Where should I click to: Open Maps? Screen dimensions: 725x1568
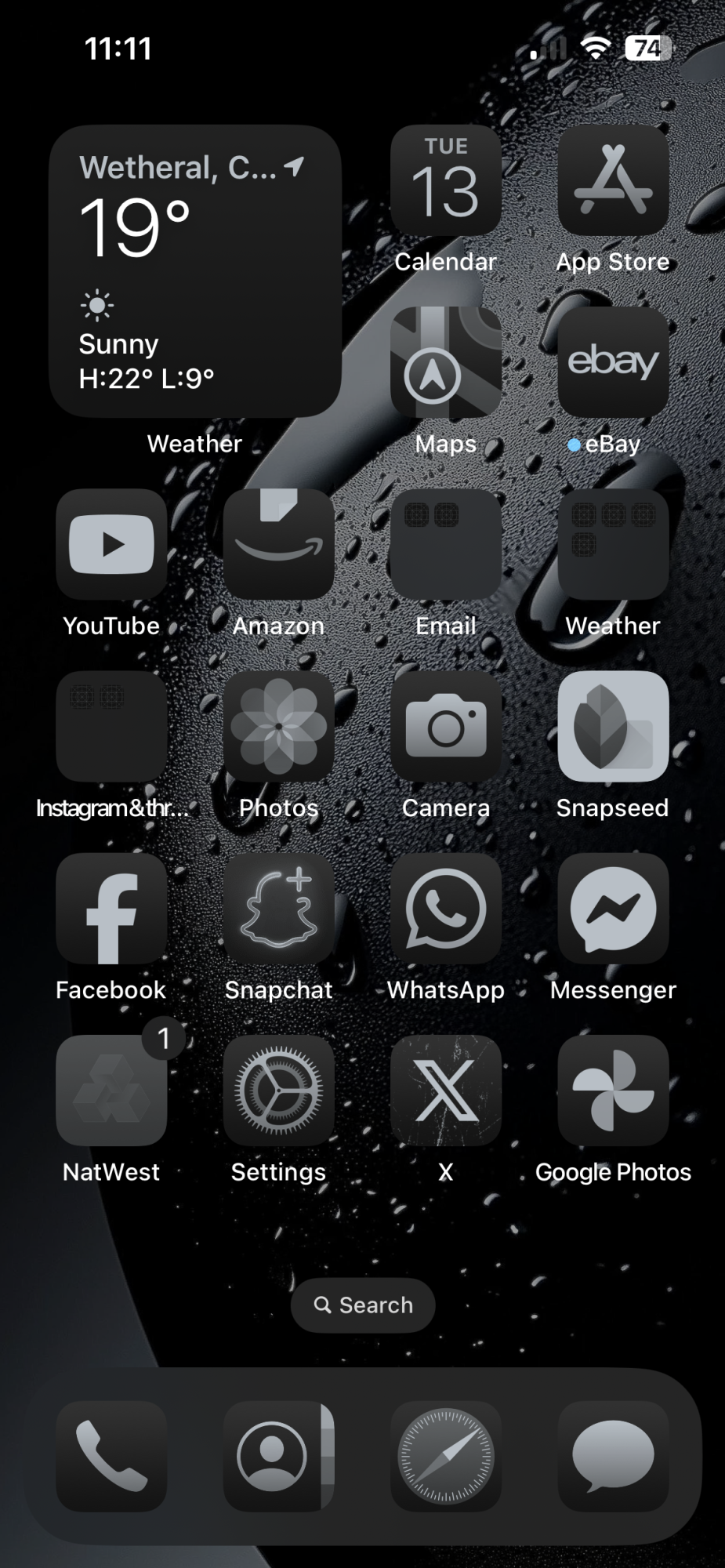(x=445, y=362)
